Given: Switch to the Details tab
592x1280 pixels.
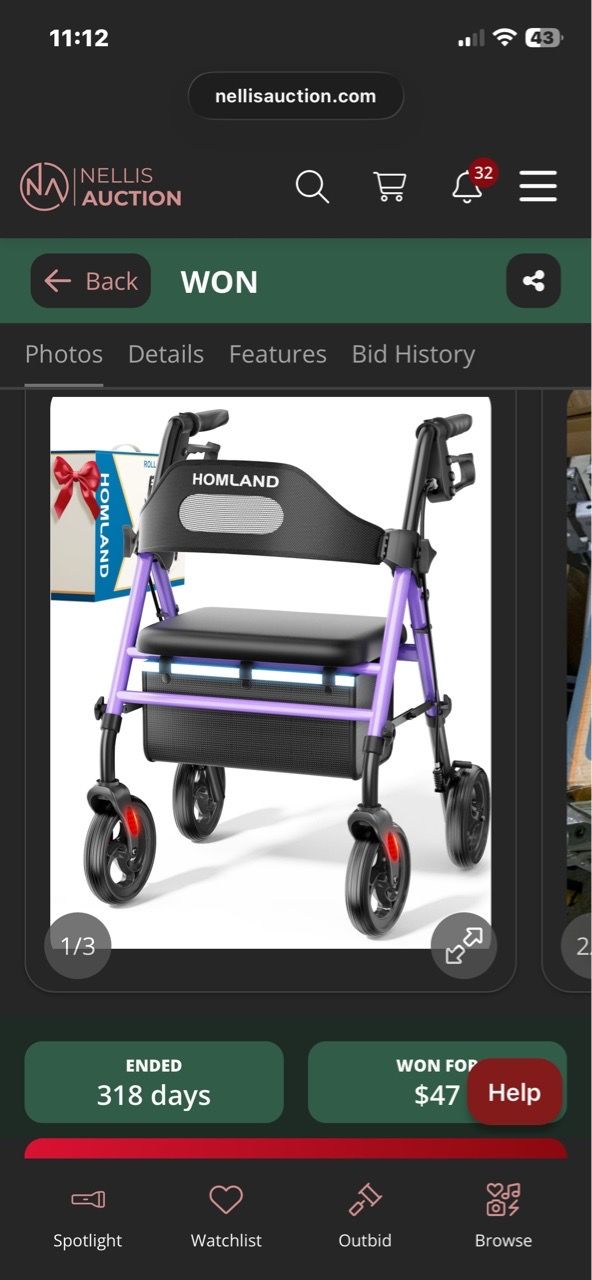Looking at the screenshot, I should (166, 354).
